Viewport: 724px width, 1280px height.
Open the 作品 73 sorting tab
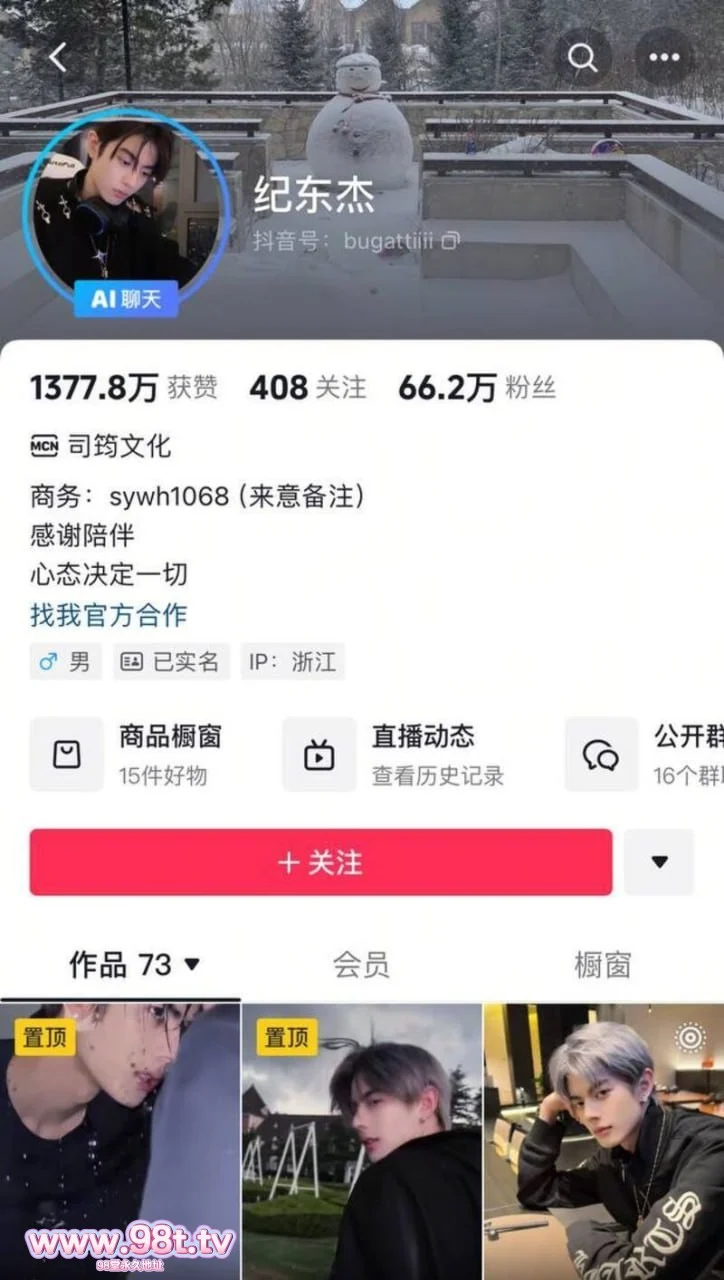[x=134, y=965]
